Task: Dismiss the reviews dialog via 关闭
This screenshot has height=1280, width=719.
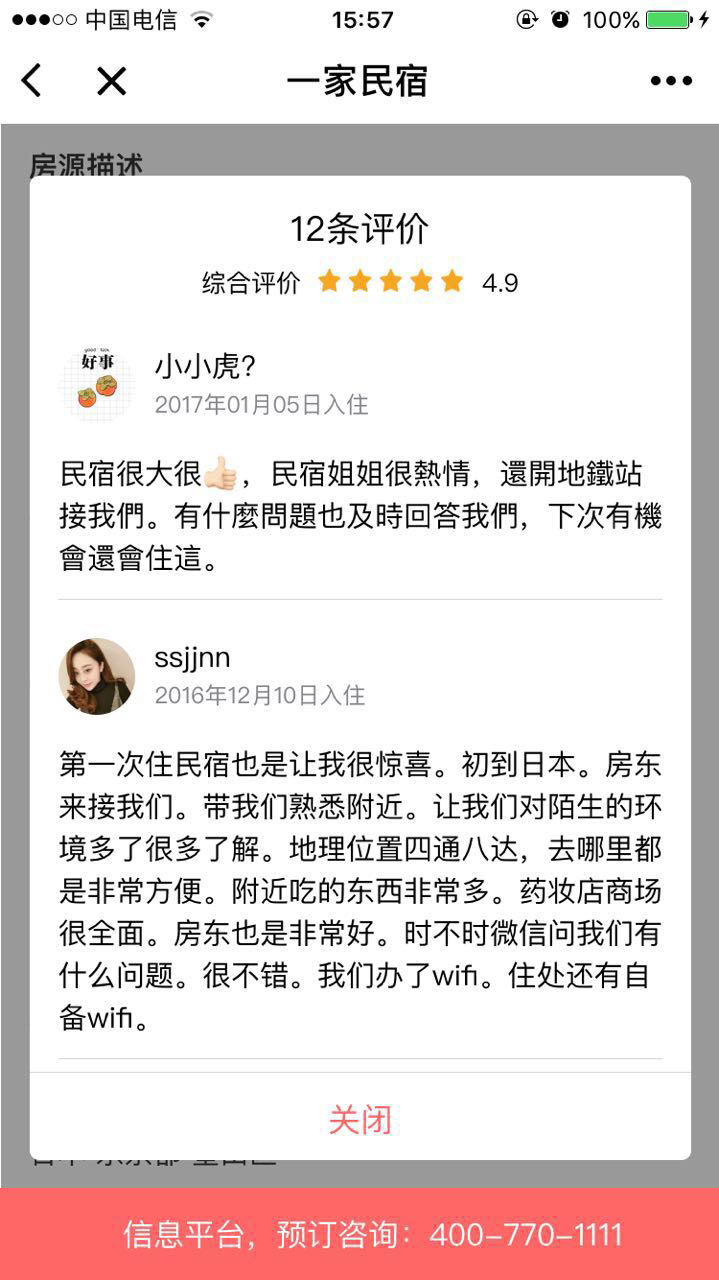Action: point(360,1119)
